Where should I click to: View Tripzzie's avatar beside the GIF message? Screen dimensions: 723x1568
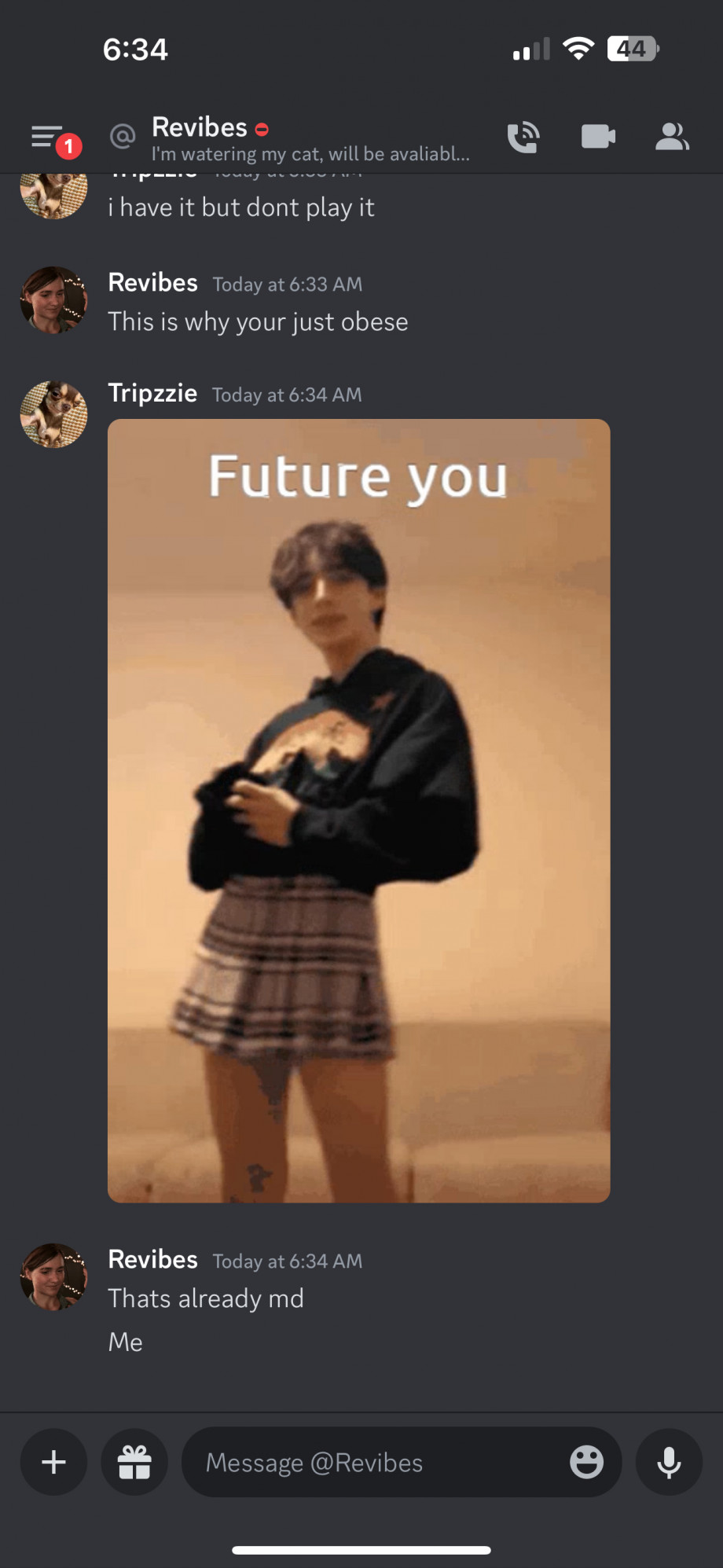coord(53,414)
